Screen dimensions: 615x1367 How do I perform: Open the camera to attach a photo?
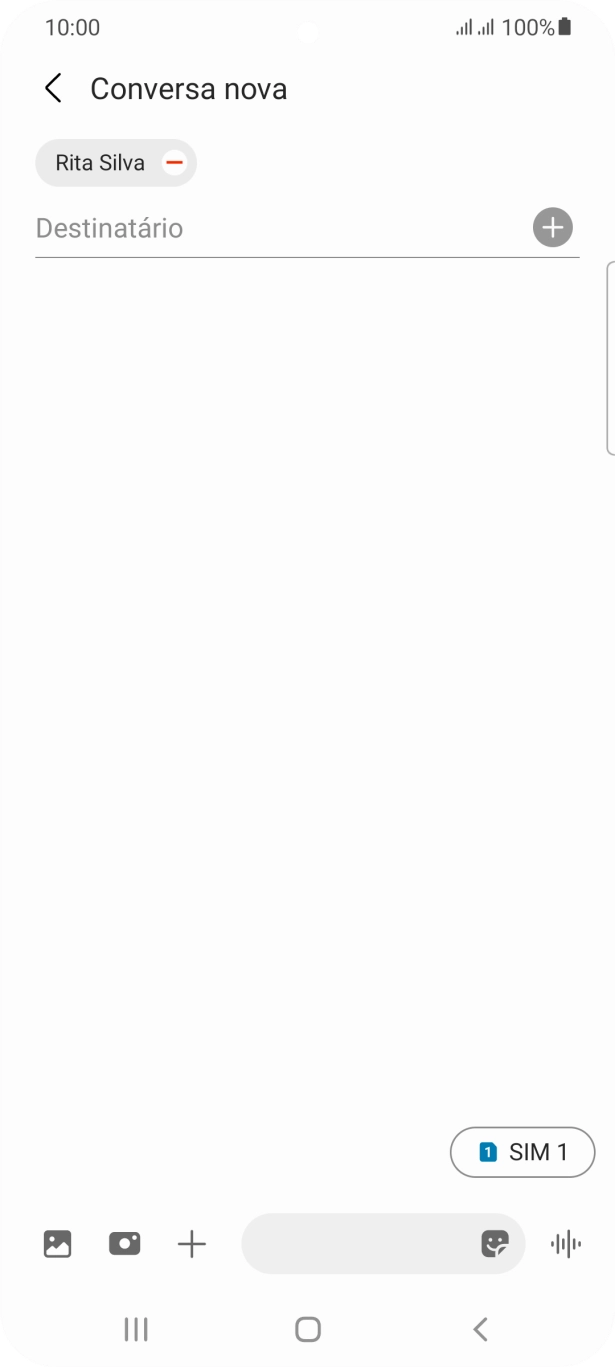coord(125,1244)
